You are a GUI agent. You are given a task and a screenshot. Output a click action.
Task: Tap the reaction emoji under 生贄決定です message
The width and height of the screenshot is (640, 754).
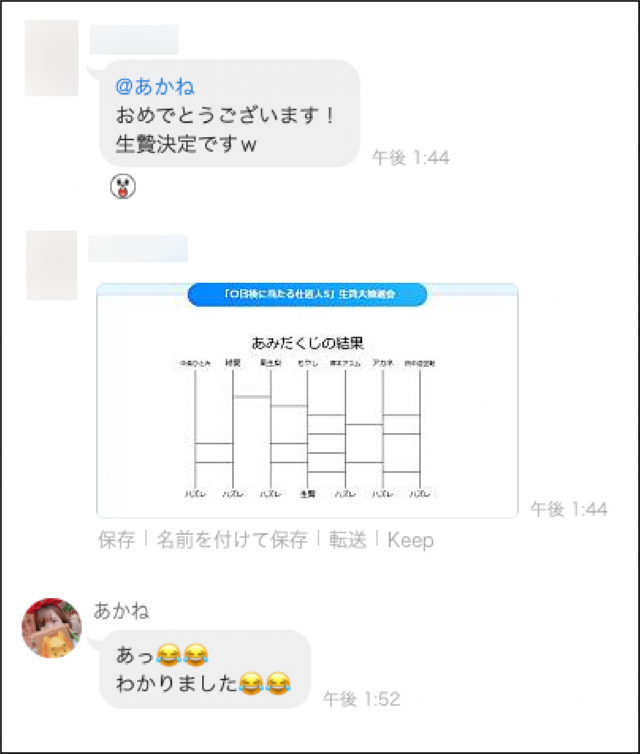[122, 186]
